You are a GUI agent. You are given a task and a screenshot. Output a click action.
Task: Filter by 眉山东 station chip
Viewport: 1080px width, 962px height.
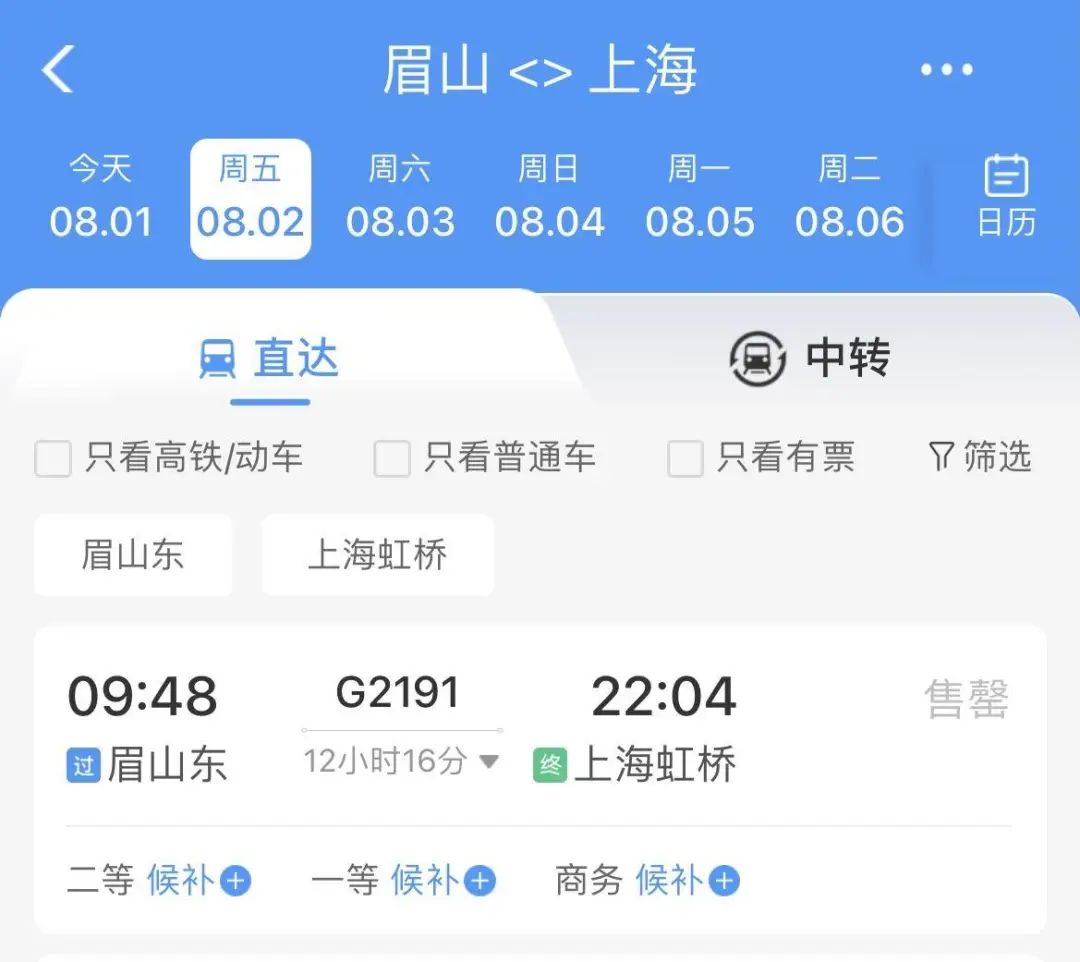coord(133,555)
